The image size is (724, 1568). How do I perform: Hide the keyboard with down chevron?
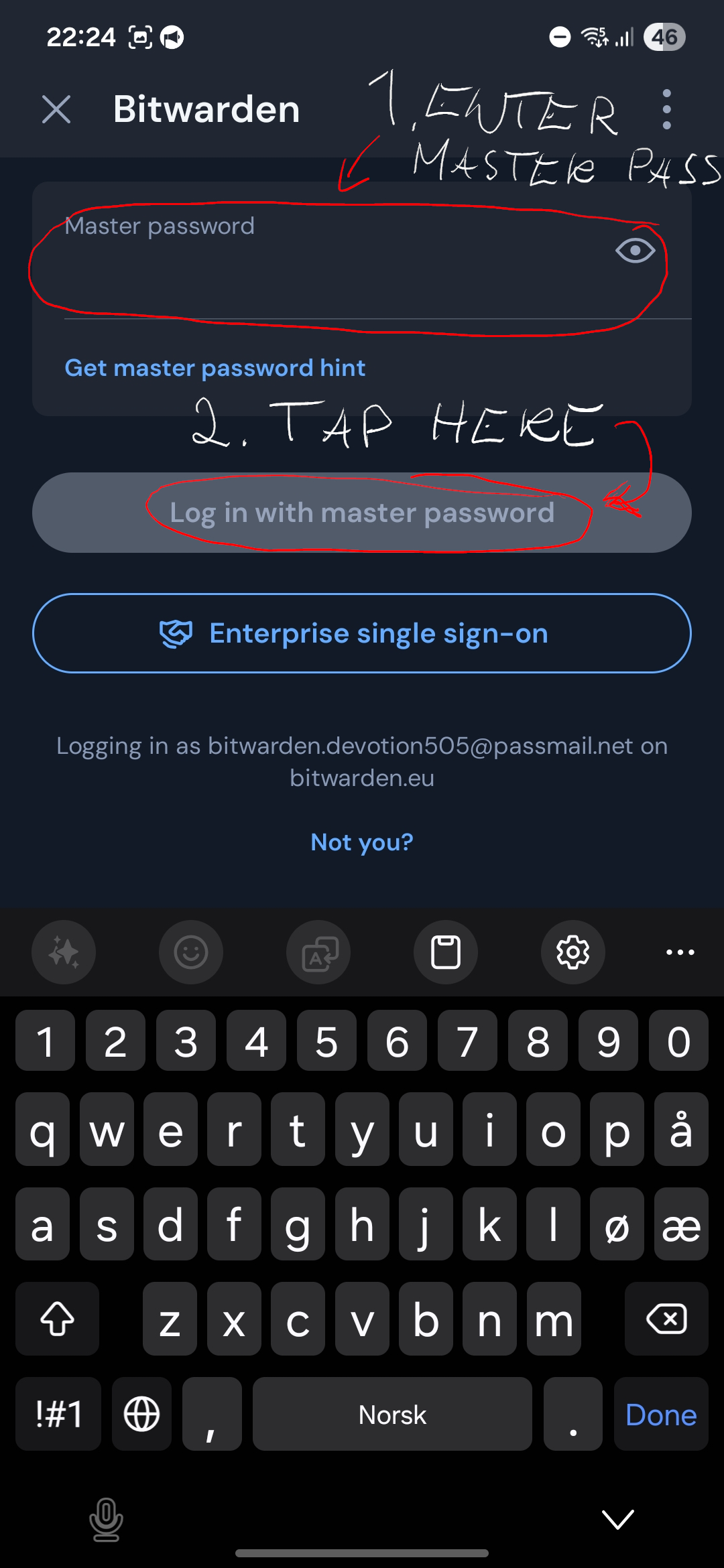pyautogui.click(x=617, y=1519)
